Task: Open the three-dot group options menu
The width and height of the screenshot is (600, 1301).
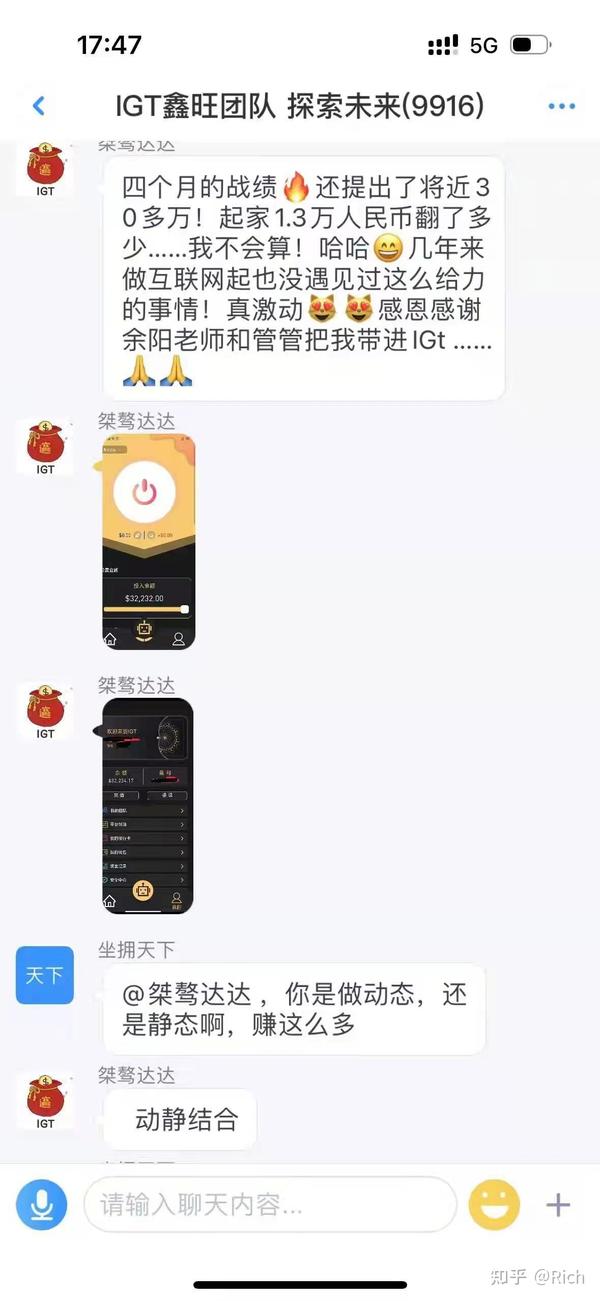Action: point(561,106)
